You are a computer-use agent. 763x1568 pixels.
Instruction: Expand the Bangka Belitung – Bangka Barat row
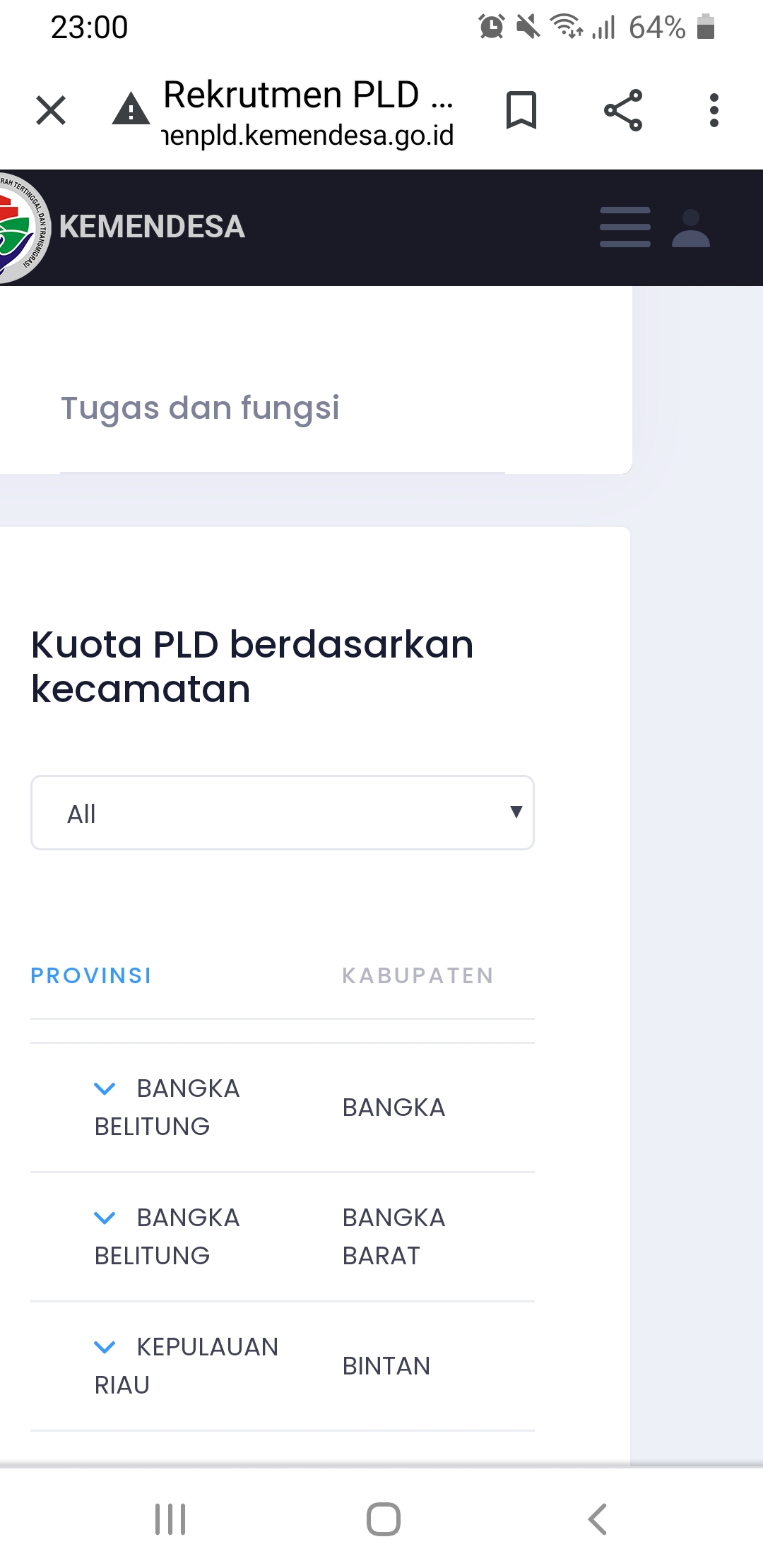pyautogui.click(x=105, y=1218)
